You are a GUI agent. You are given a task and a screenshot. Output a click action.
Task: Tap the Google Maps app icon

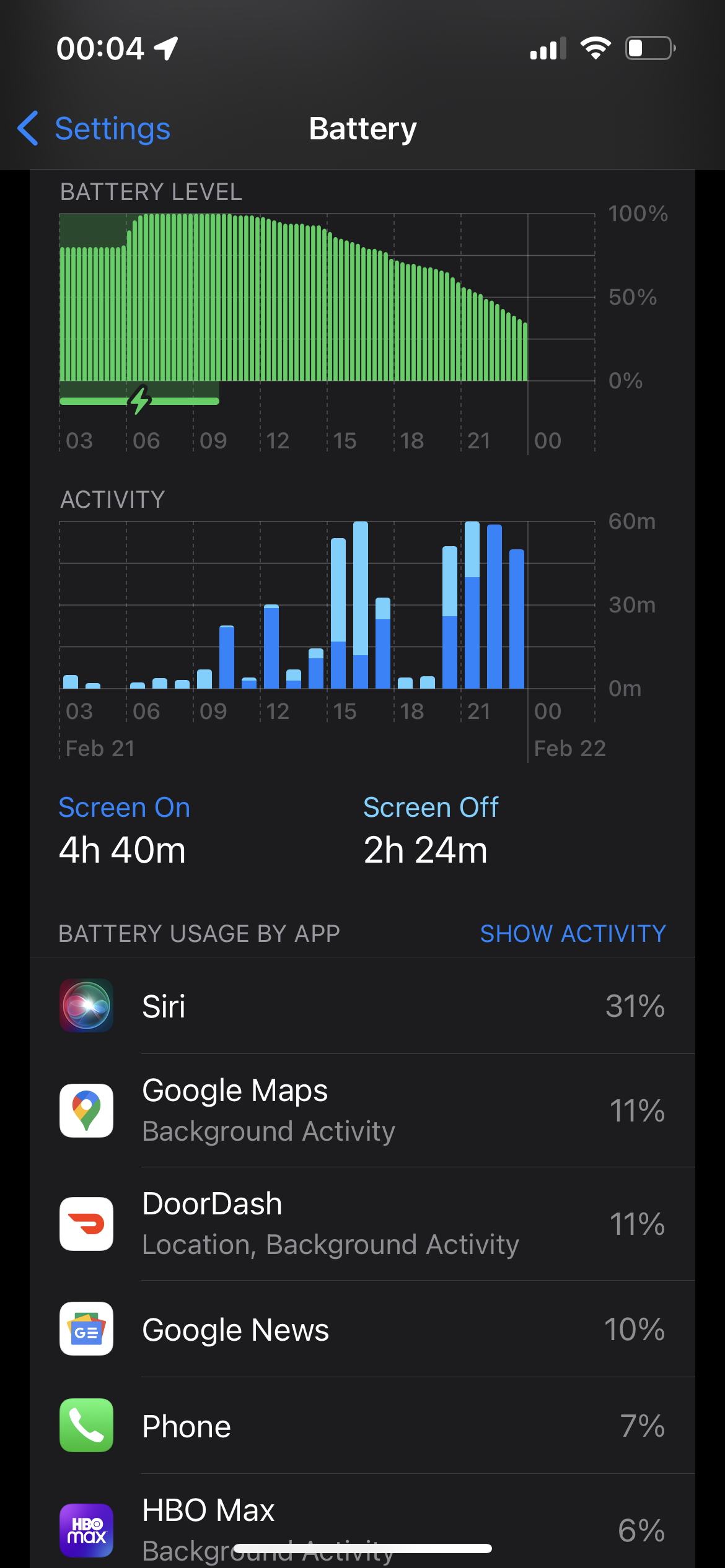click(86, 1109)
